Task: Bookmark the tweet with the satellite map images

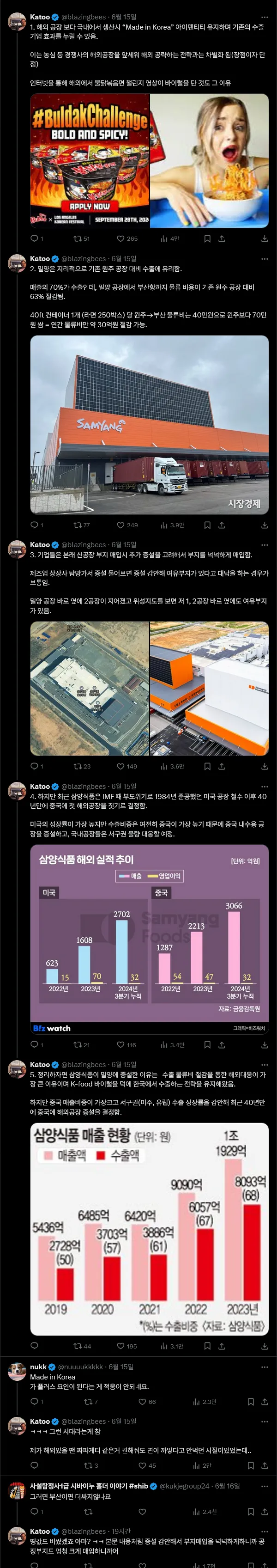Action: (x=207, y=766)
